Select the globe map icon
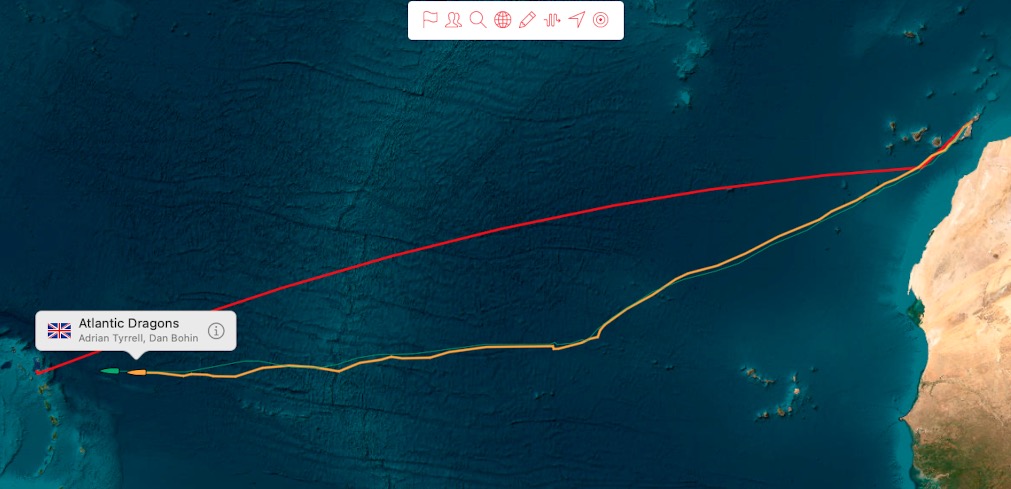 pos(503,19)
